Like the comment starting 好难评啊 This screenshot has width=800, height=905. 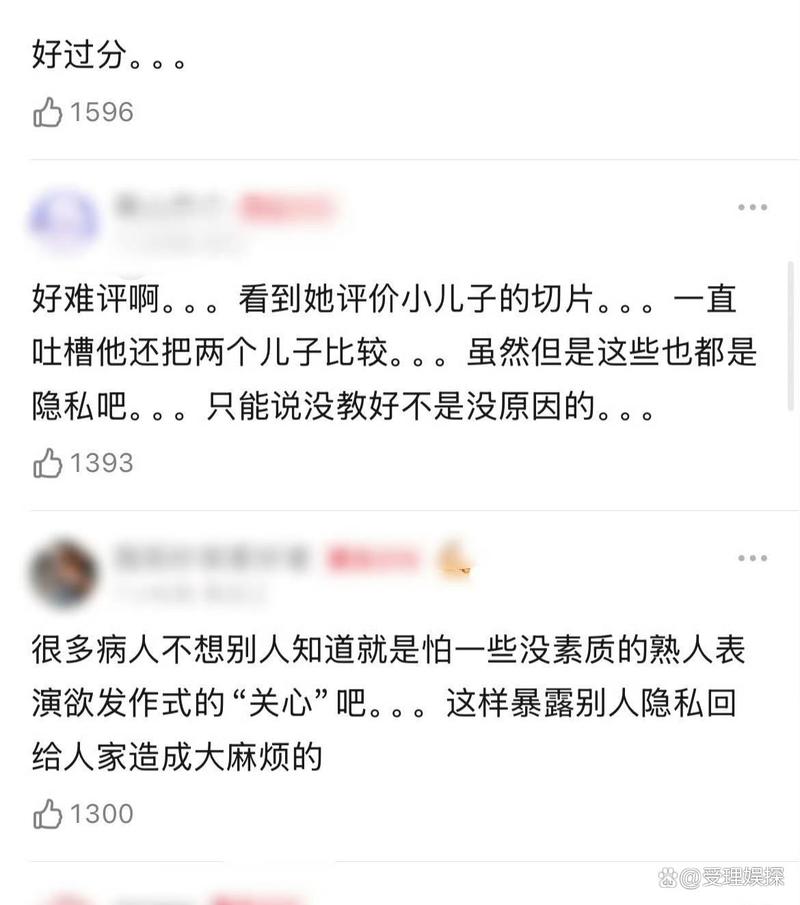click(47, 463)
